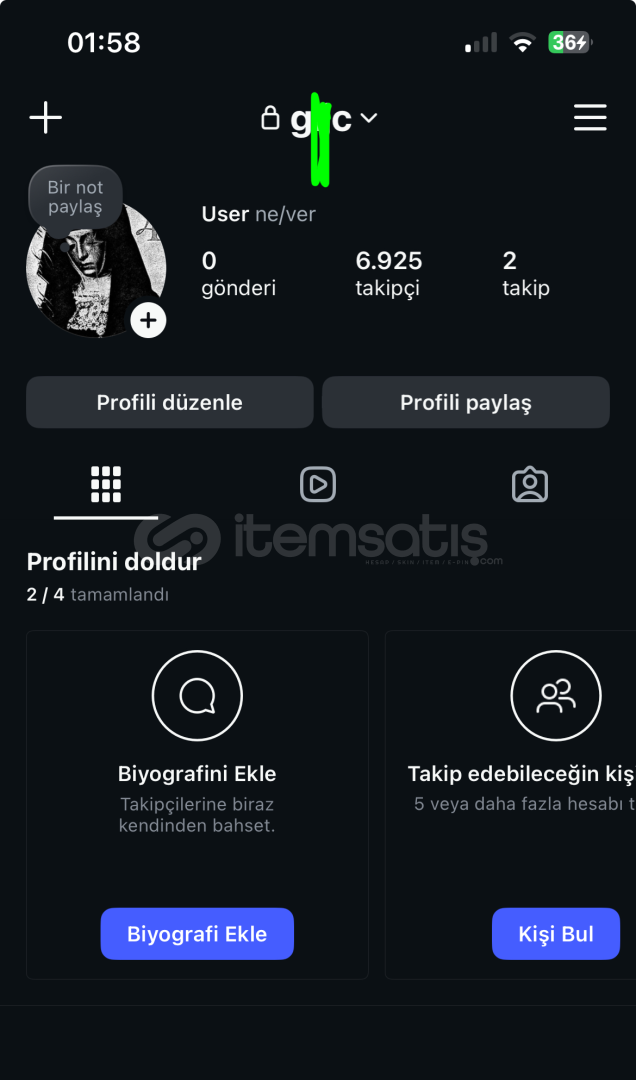Switch to the Reels tab
The width and height of the screenshot is (636, 1080).
(317, 484)
